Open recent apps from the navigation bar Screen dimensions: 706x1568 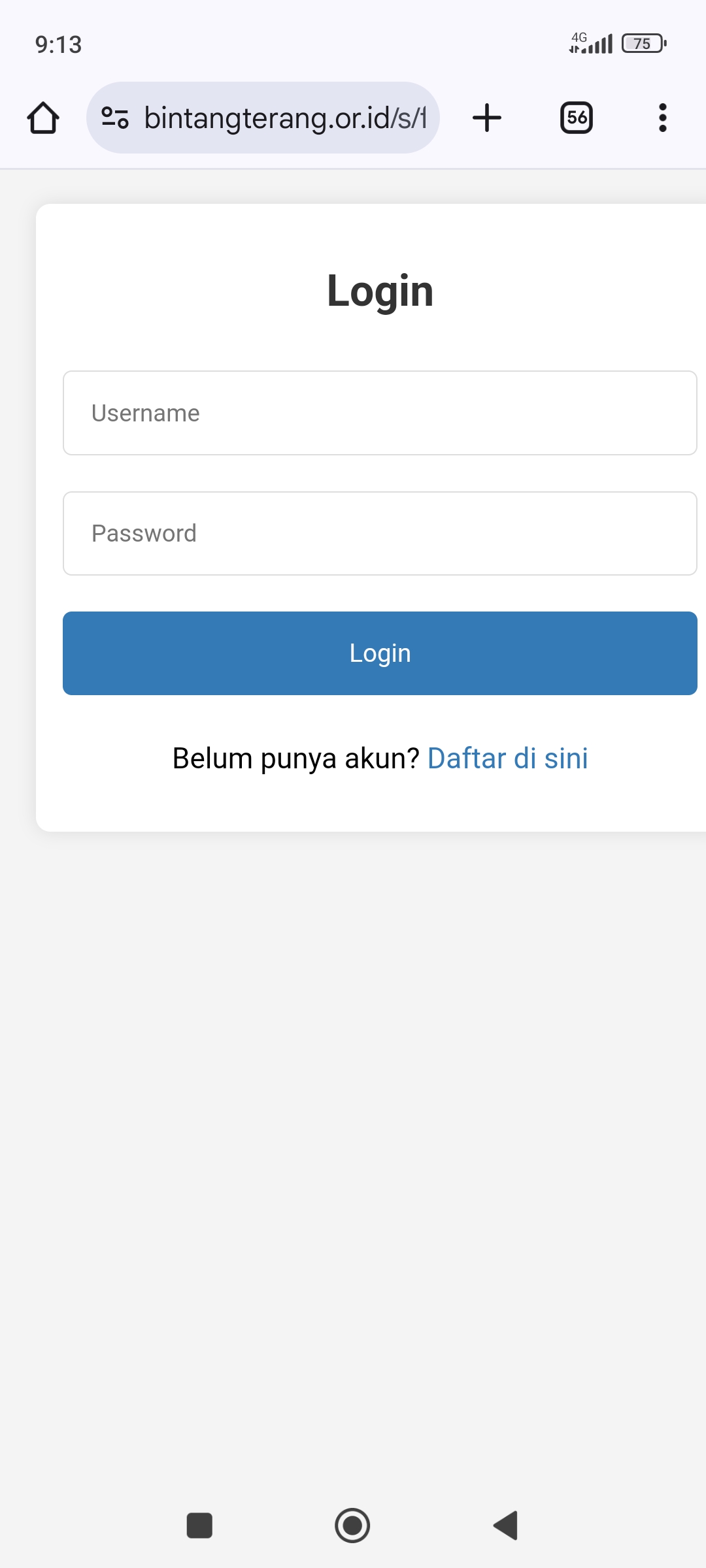click(x=199, y=1526)
